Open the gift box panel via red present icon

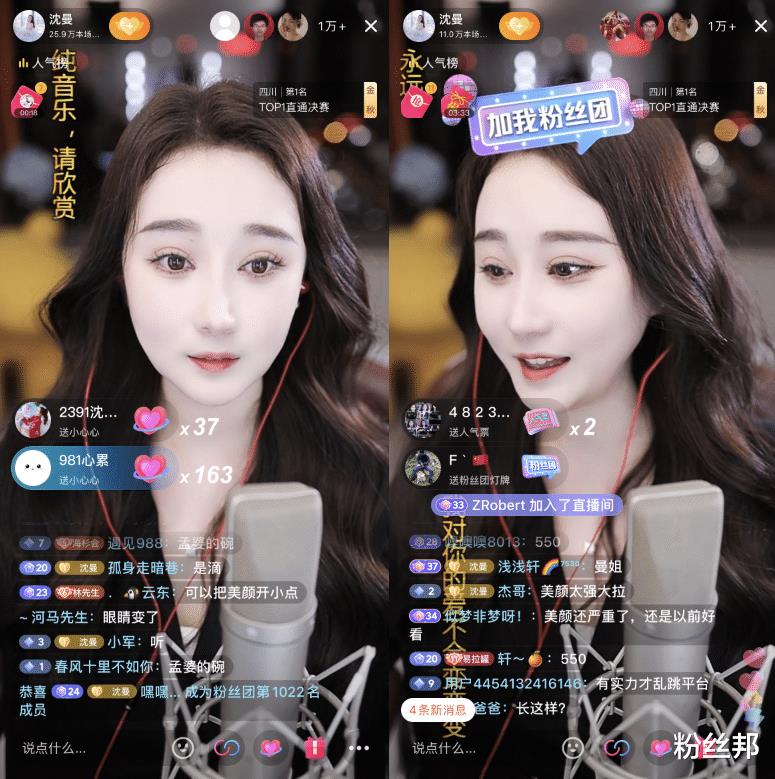[314, 747]
